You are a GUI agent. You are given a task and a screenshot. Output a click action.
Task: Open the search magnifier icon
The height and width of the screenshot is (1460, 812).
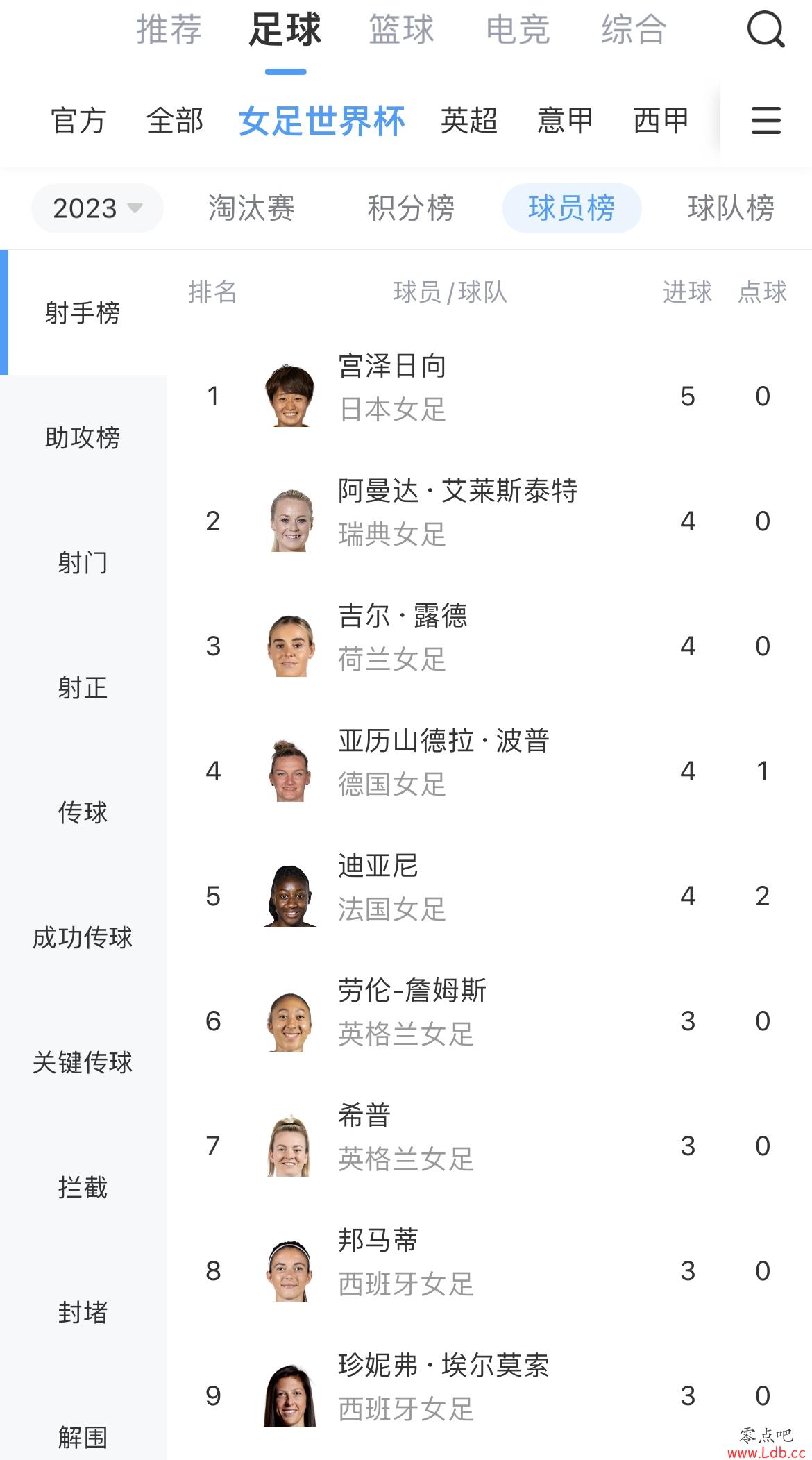click(766, 30)
